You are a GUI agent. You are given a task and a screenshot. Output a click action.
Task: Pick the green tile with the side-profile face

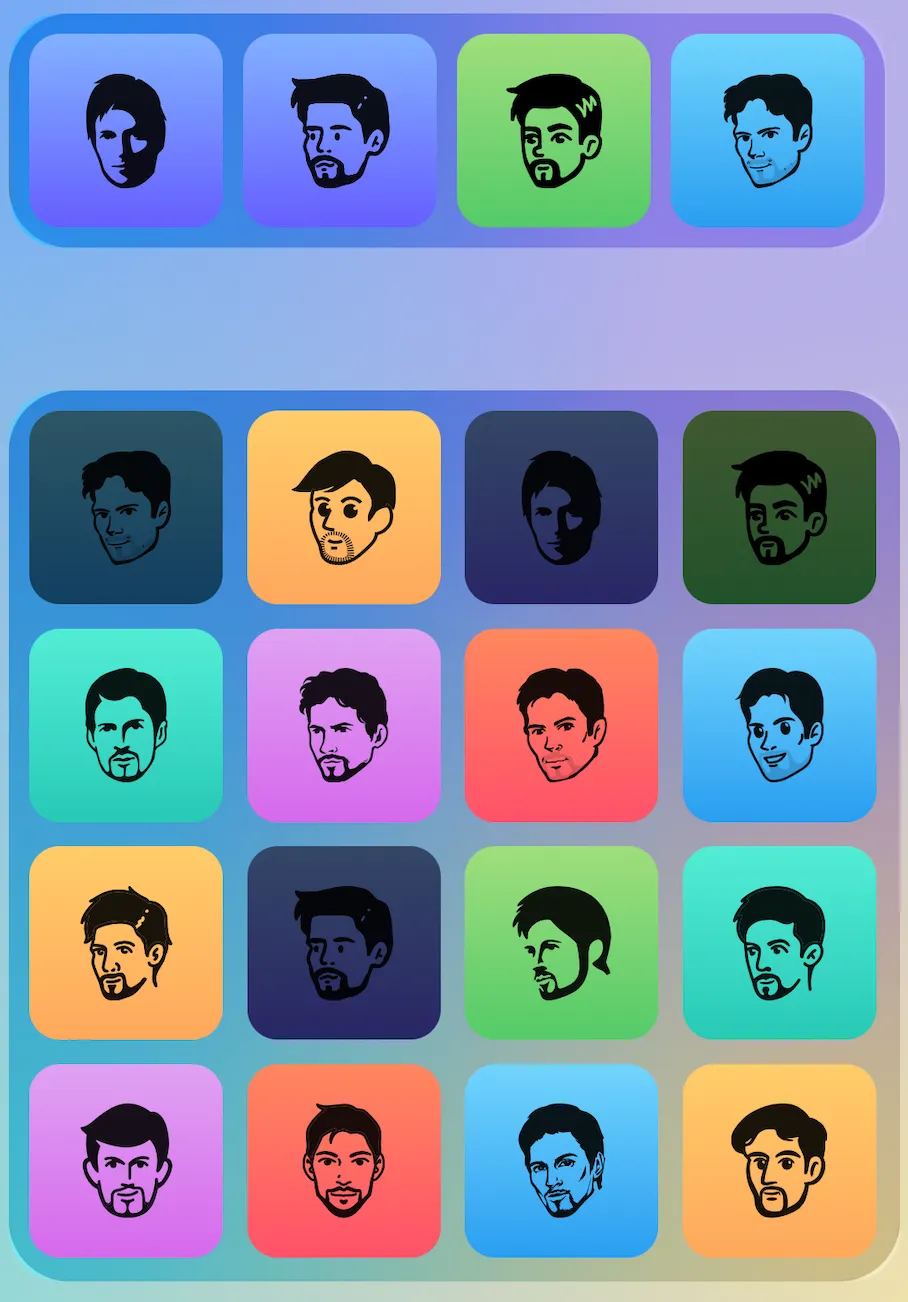point(561,942)
